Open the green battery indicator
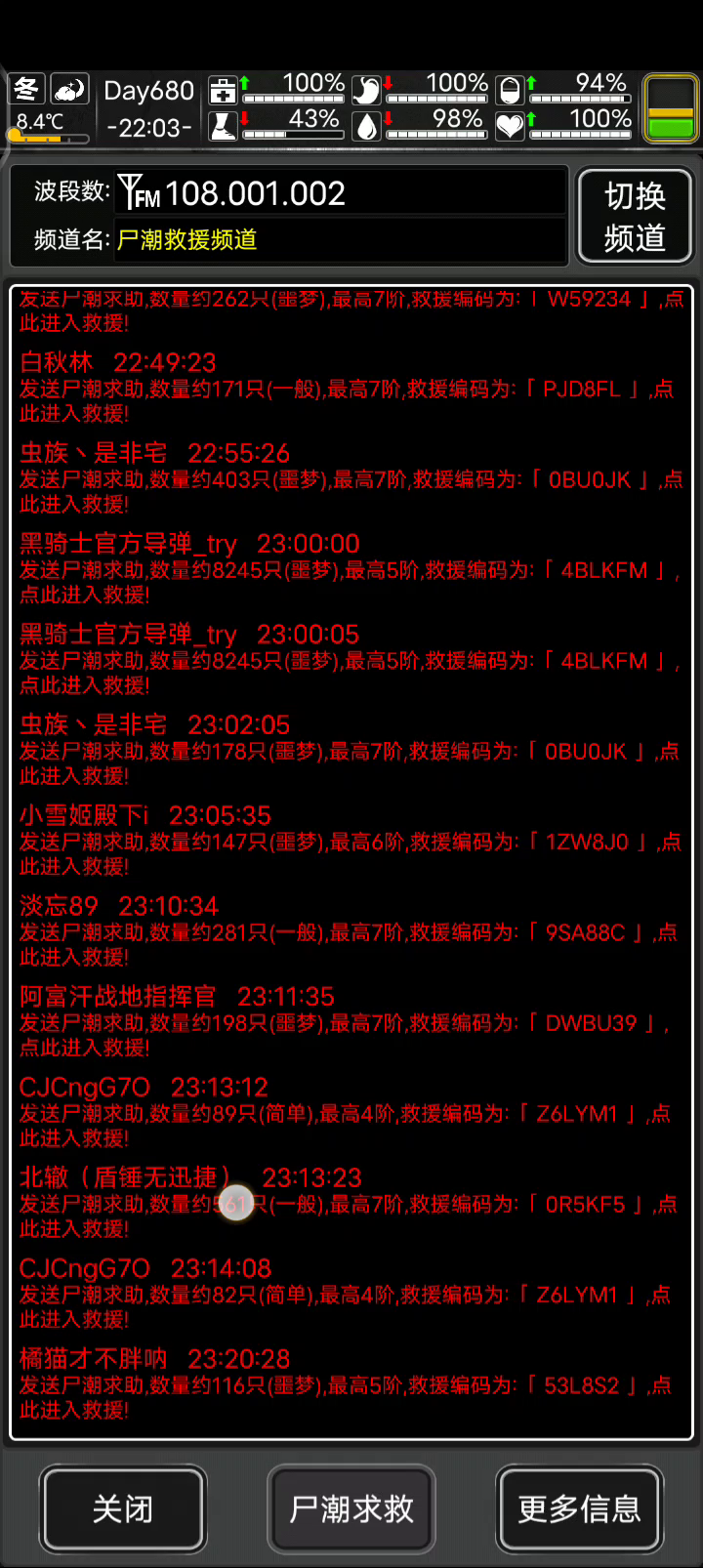Viewport: 703px width, 1568px height. [x=671, y=110]
